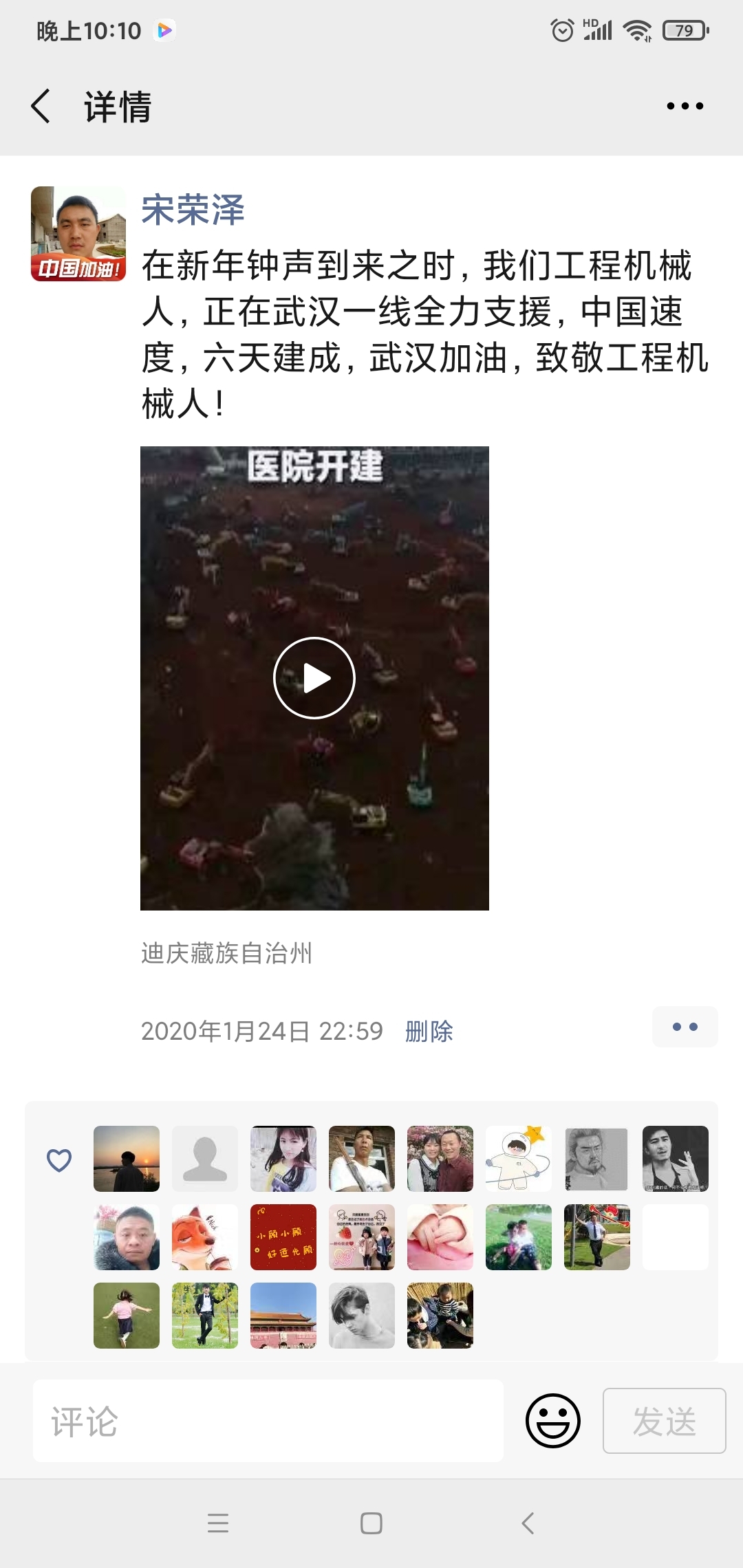Open the three-dot overflow menu in header
Image resolution: width=743 pixels, height=1568 pixels.
pyautogui.click(x=685, y=106)
